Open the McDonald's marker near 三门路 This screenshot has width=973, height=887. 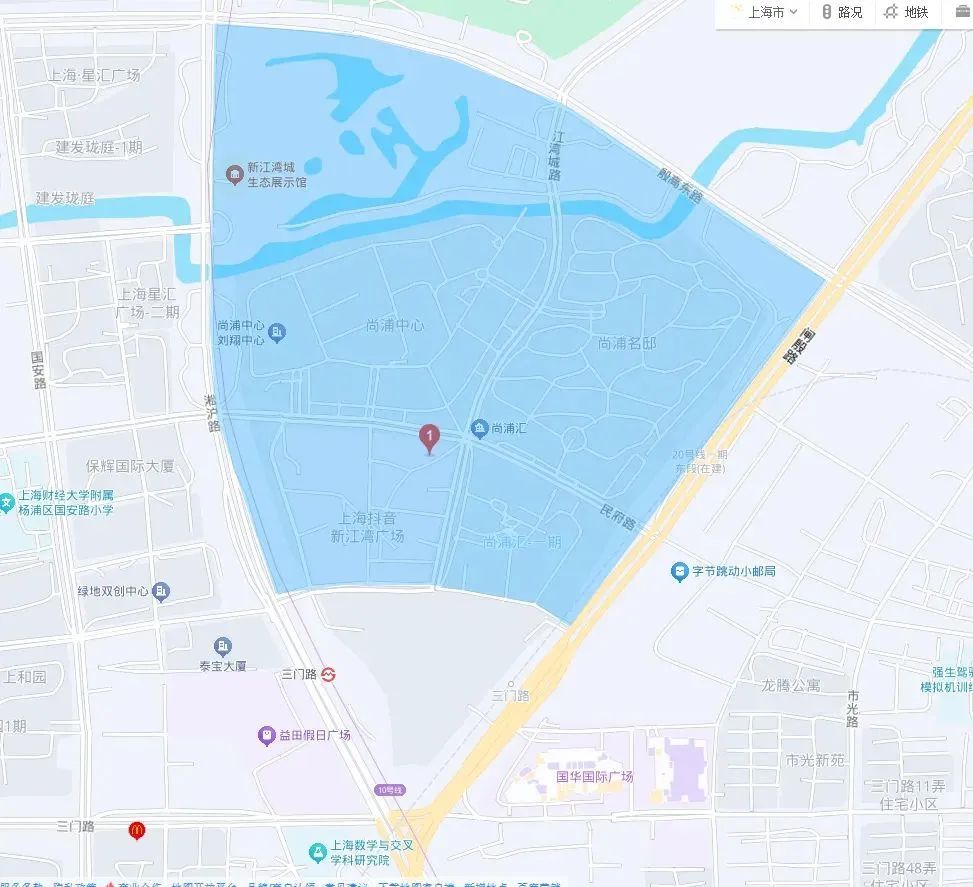(x=137, y=829)
